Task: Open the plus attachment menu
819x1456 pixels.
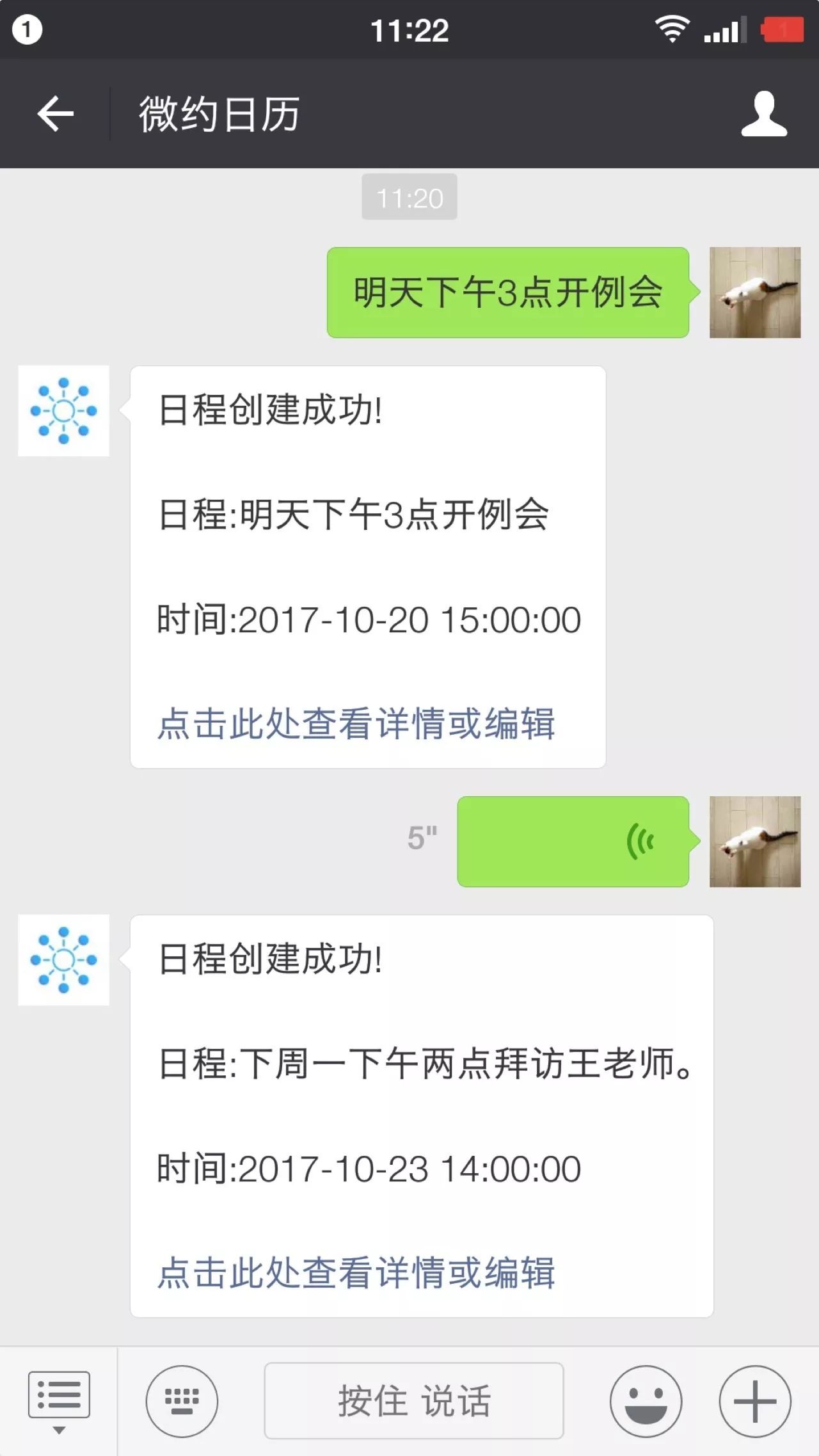Action: point(755,1400)
